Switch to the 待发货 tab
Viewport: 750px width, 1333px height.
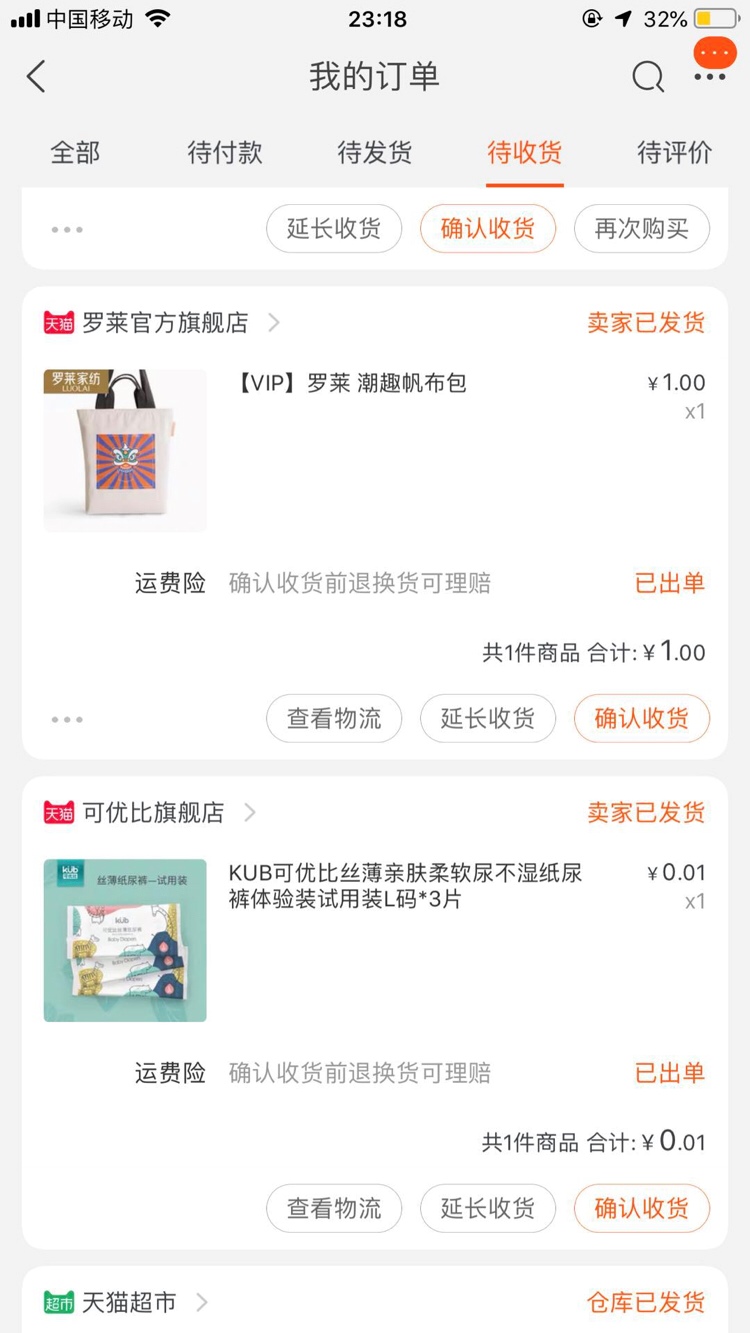coord(375,153)
